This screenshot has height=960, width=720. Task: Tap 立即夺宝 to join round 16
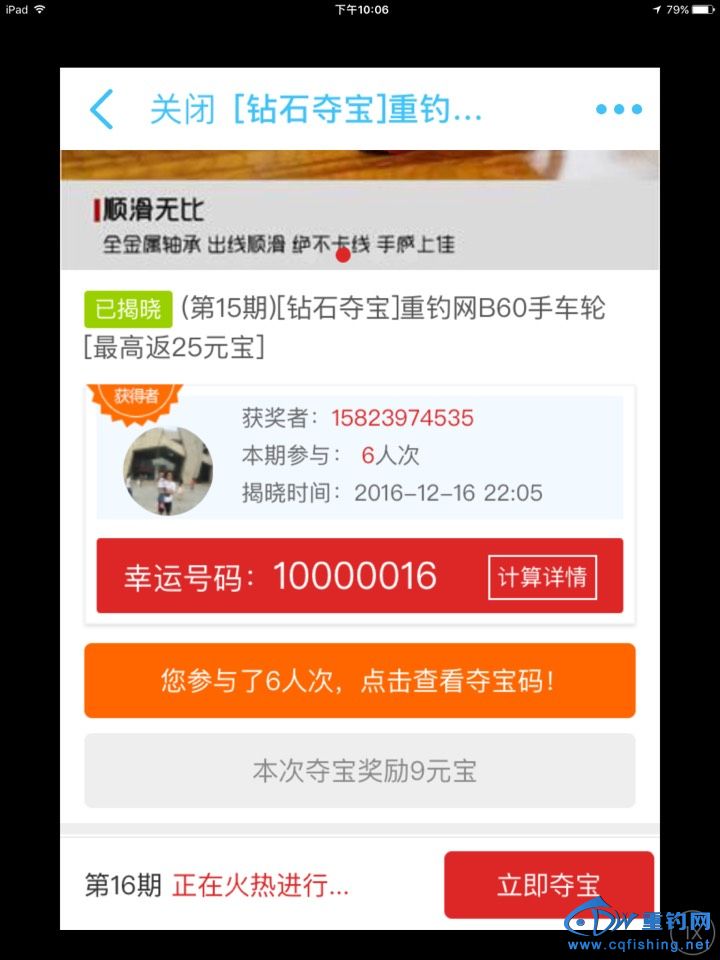(548, 885)
